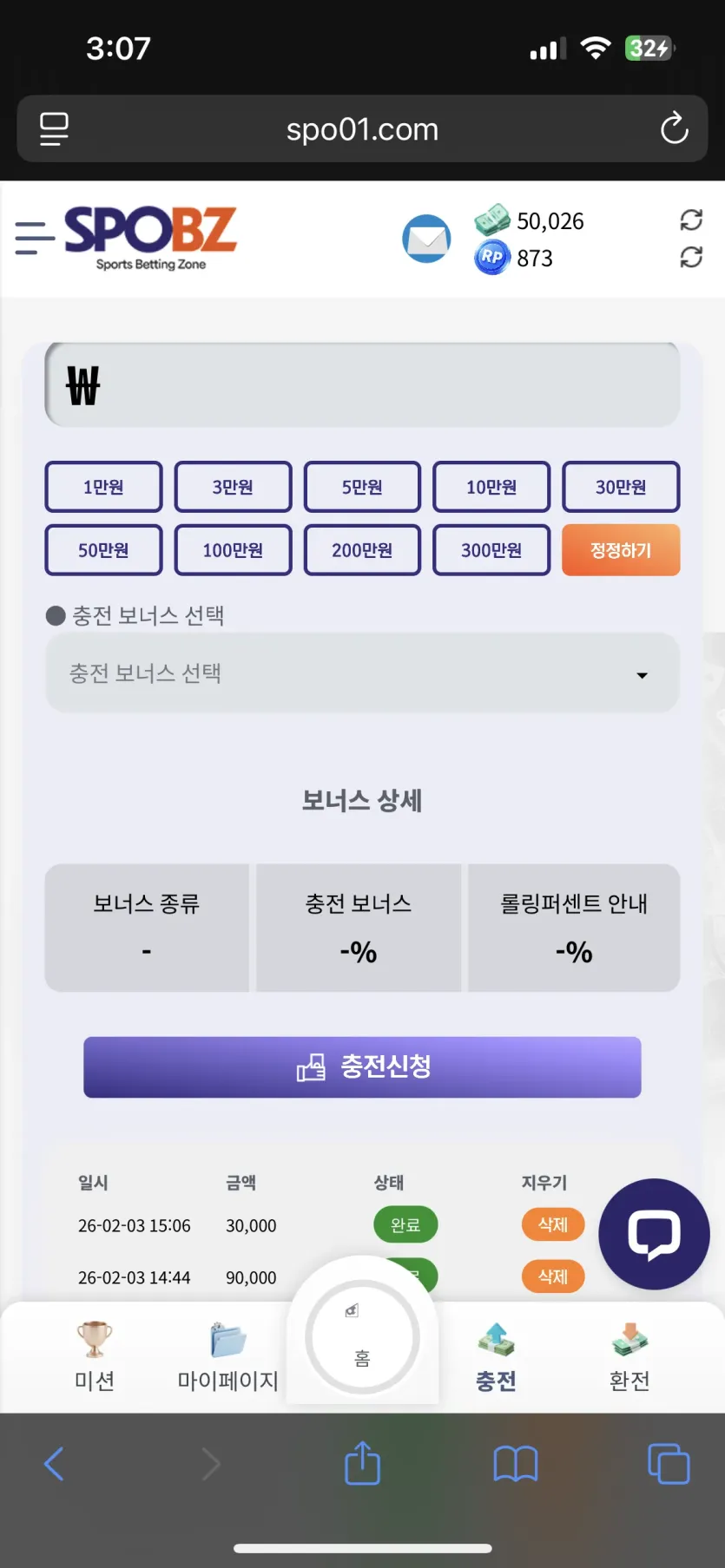Open the hamburger drawer menu
Viewport: 725px width, 1568px height.
[35, 239]
